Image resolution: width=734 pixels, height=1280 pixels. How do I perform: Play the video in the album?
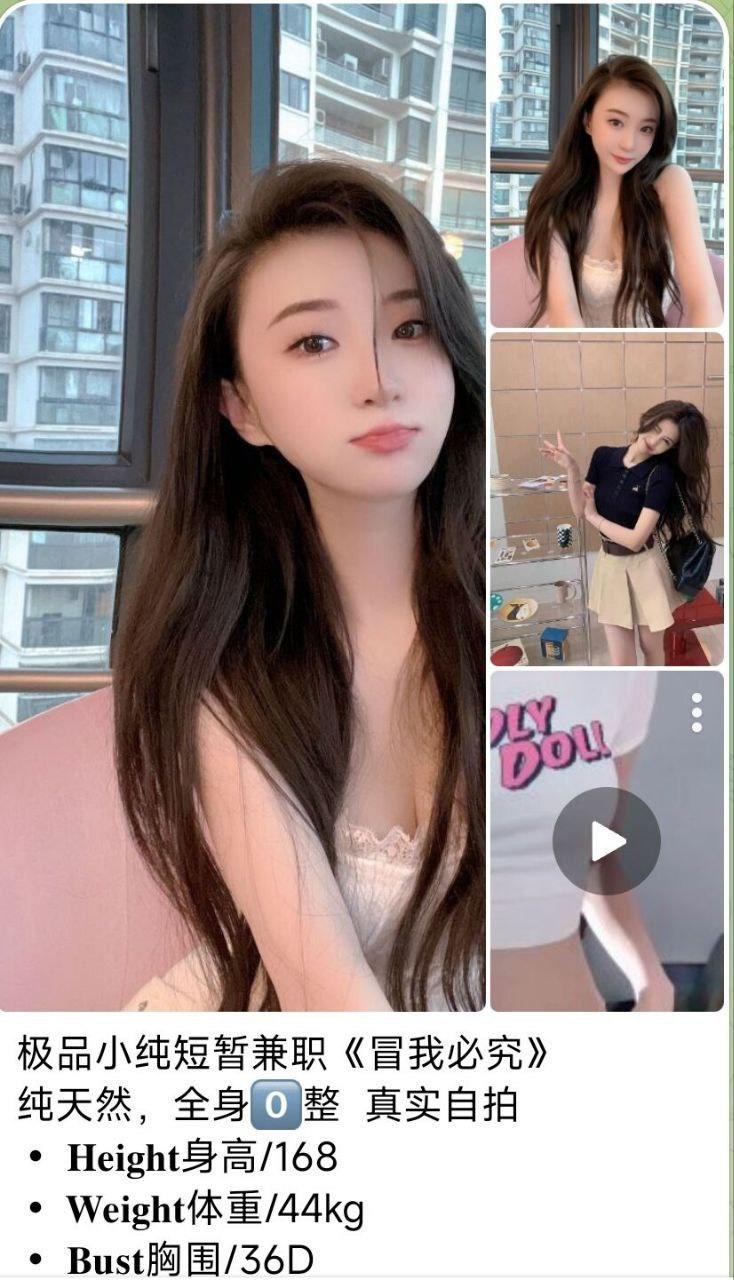[x=606, y=841]
